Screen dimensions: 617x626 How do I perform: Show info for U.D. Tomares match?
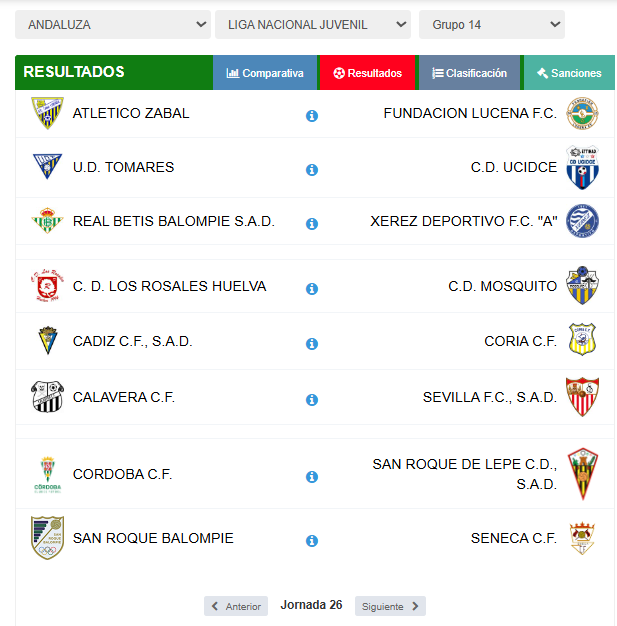tap(312, 169)
